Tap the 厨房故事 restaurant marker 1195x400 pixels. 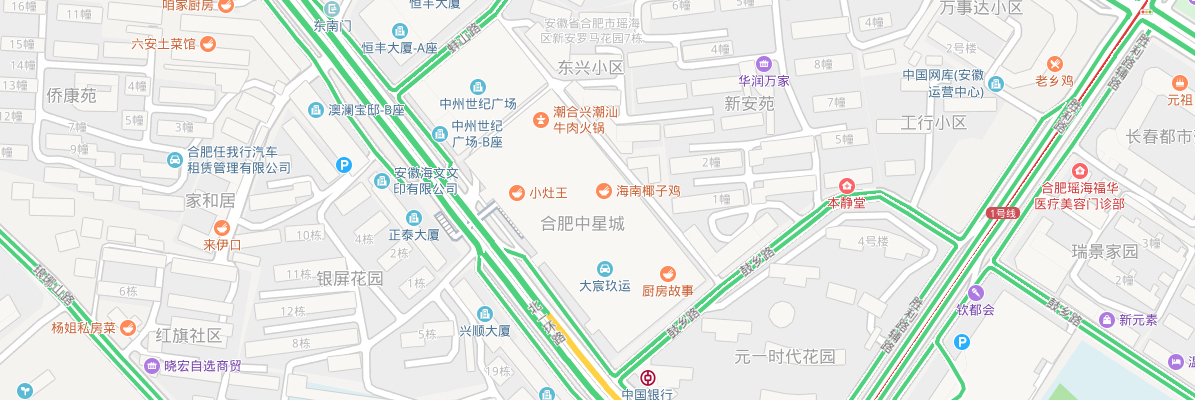[x=667, y=274]
